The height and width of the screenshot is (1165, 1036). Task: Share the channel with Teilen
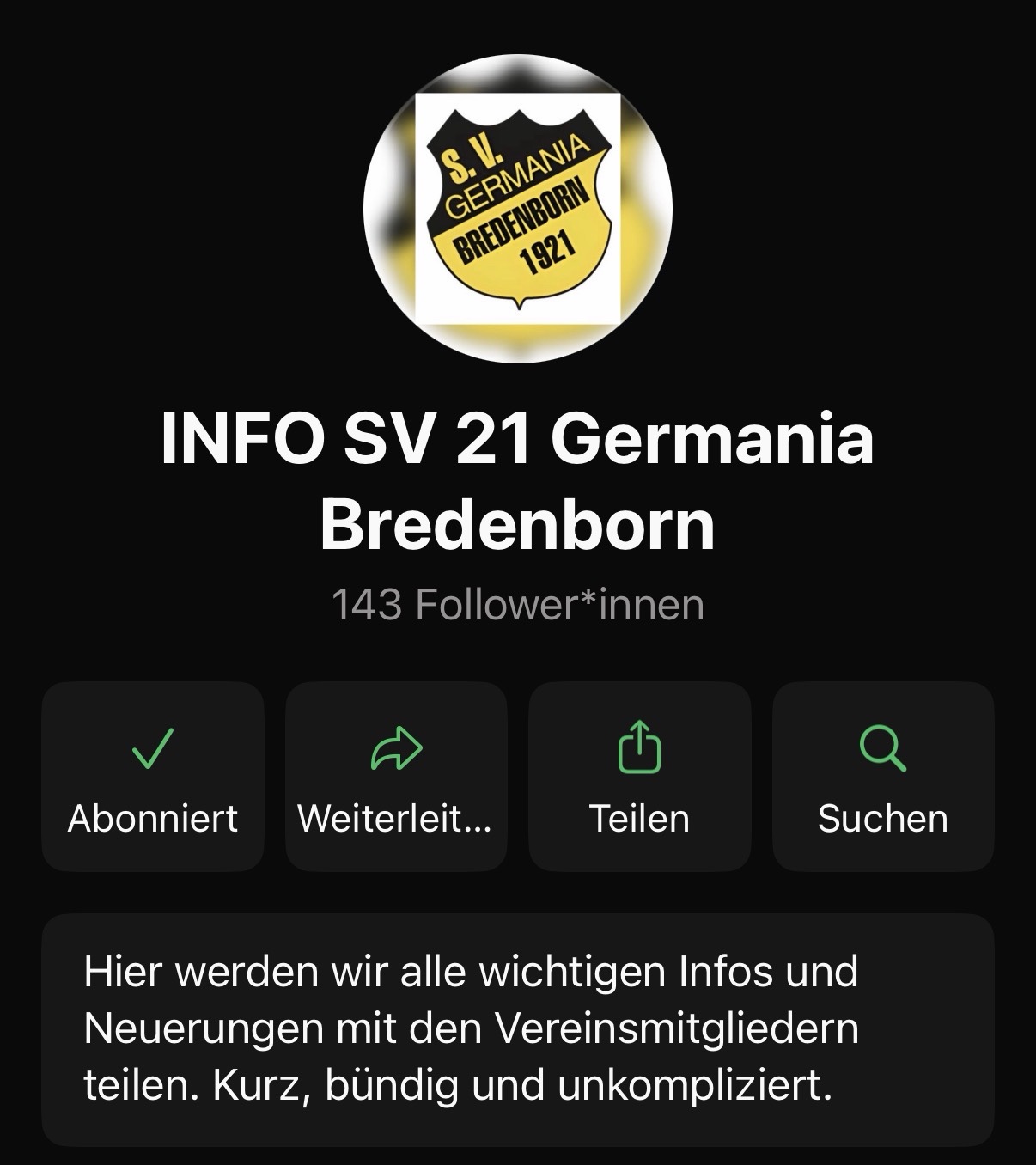639,777
